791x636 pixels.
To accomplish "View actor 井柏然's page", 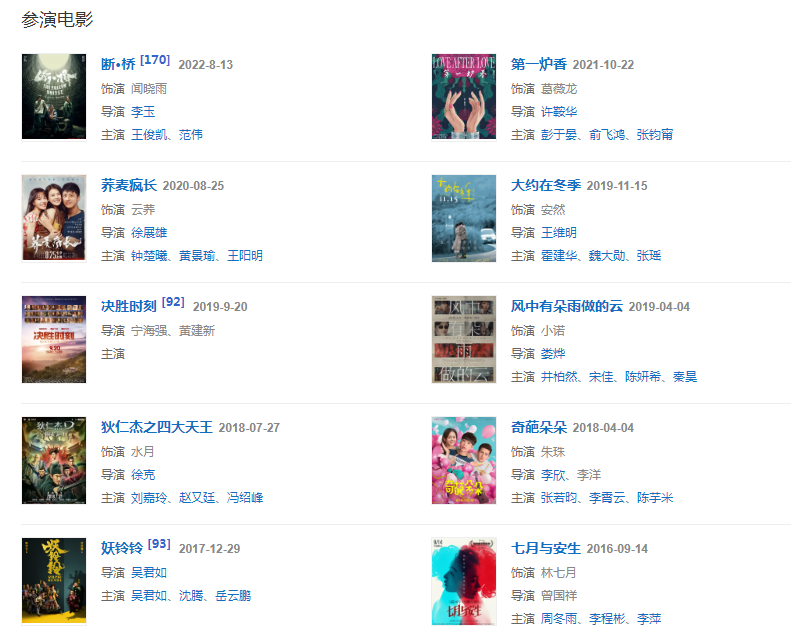I will coord(559,376).
